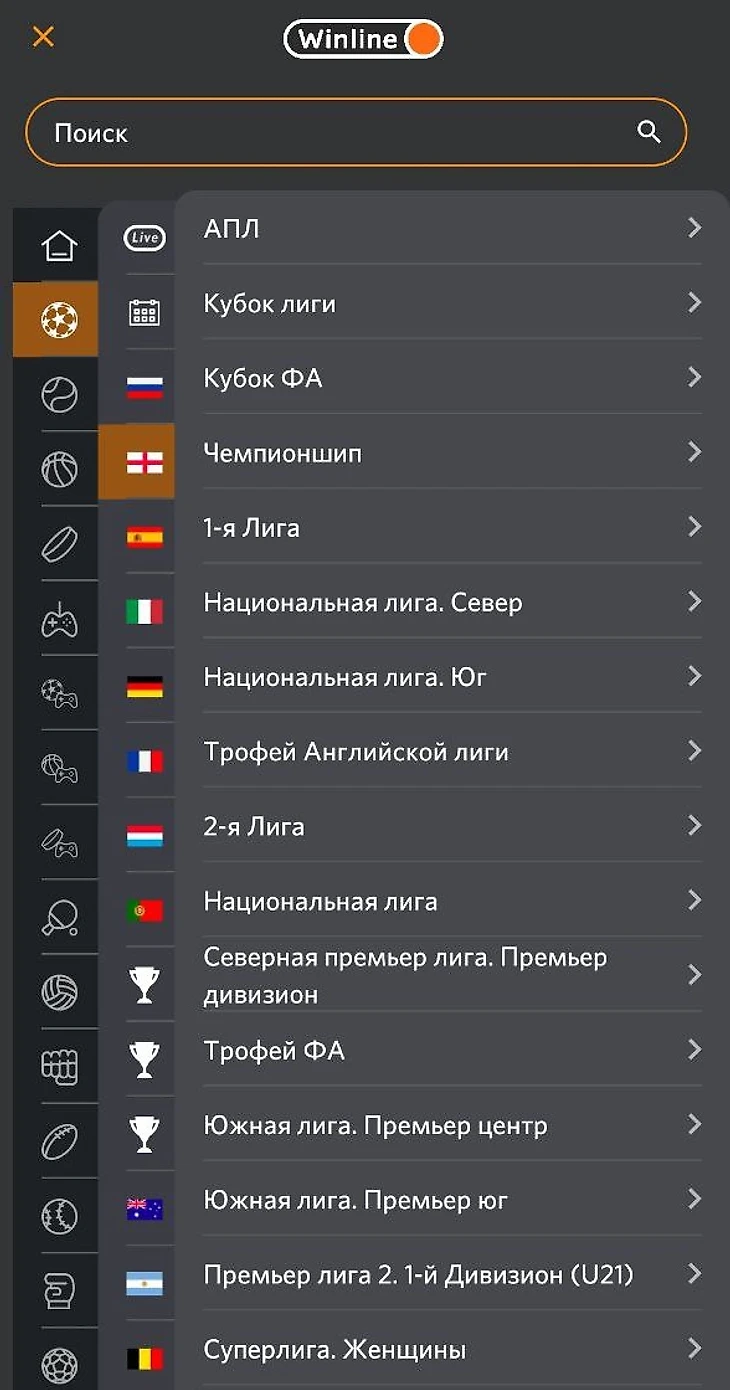The image size is (730, 1390).
Task: Select the Чемпионшип league
Action: point(452,453)
